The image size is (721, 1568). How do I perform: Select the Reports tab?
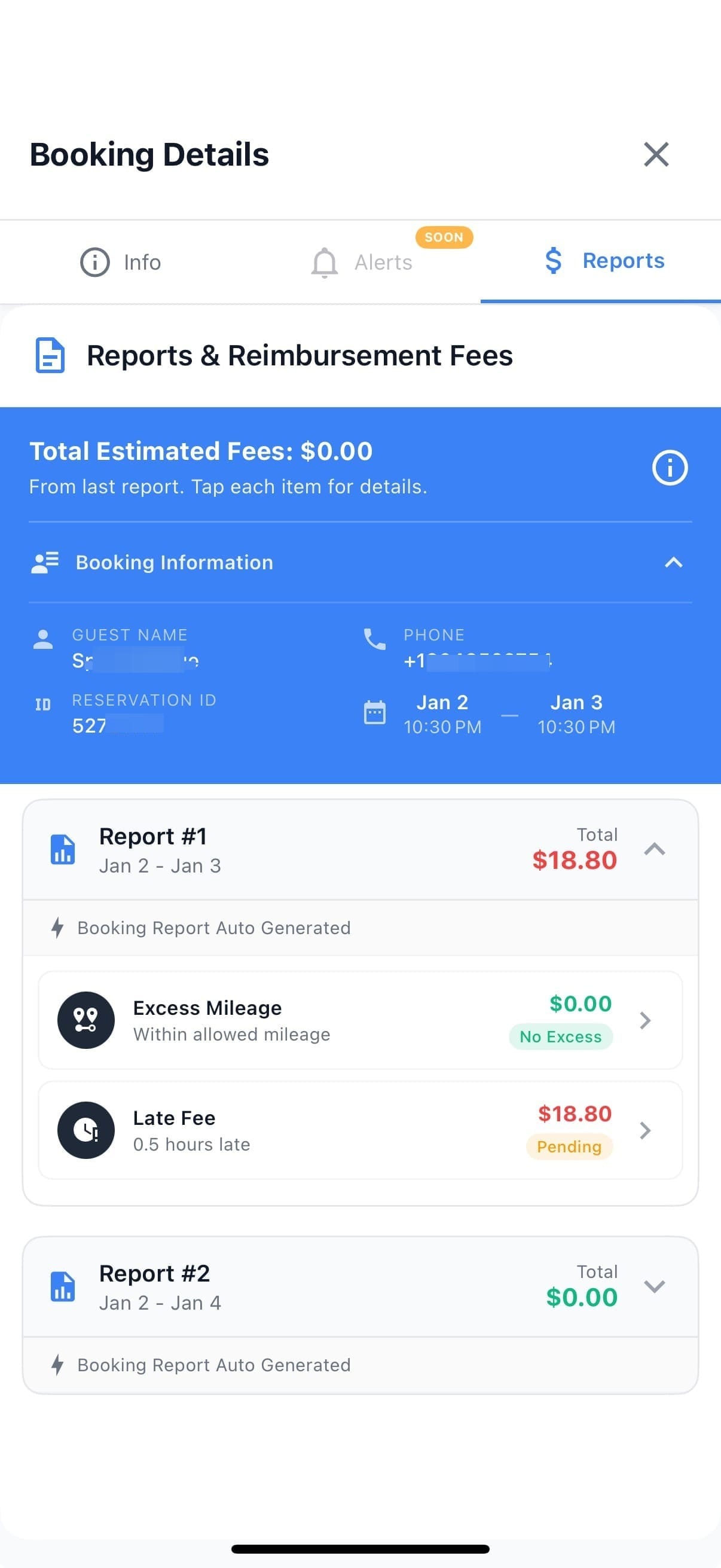tap(601, 261)
